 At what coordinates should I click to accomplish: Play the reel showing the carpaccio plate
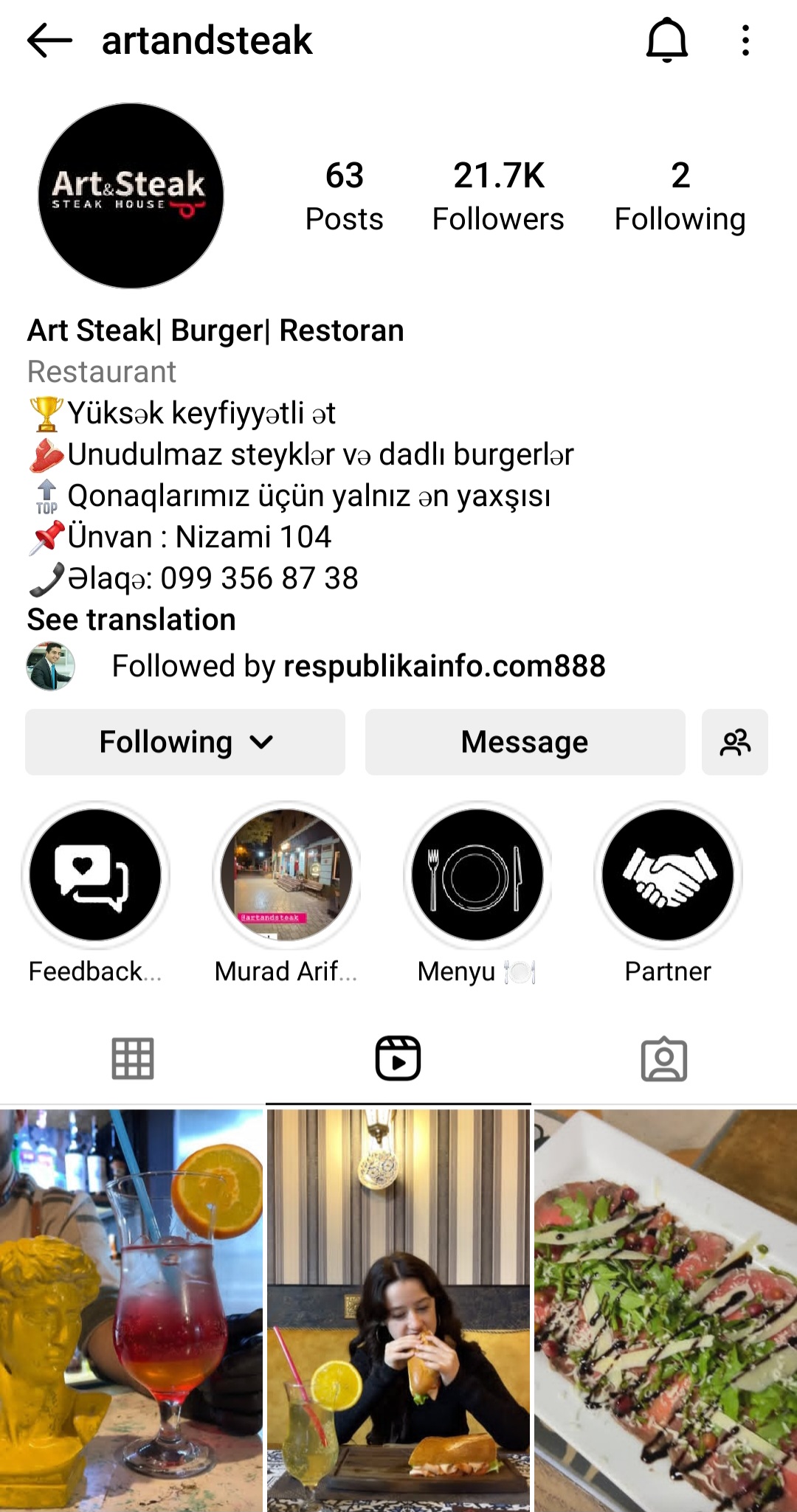[666, 1309]
